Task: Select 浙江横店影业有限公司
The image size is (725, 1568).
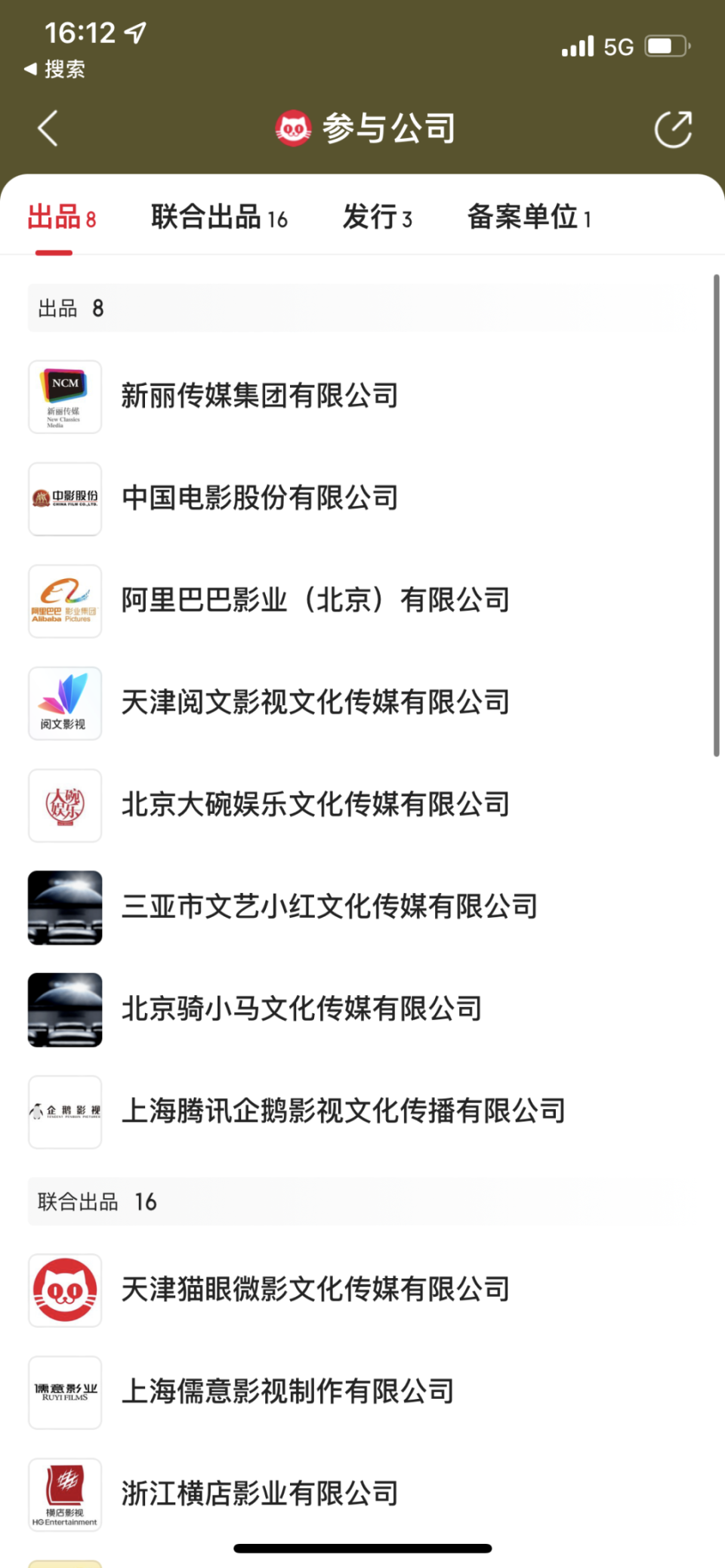Action: [260, 1493]
